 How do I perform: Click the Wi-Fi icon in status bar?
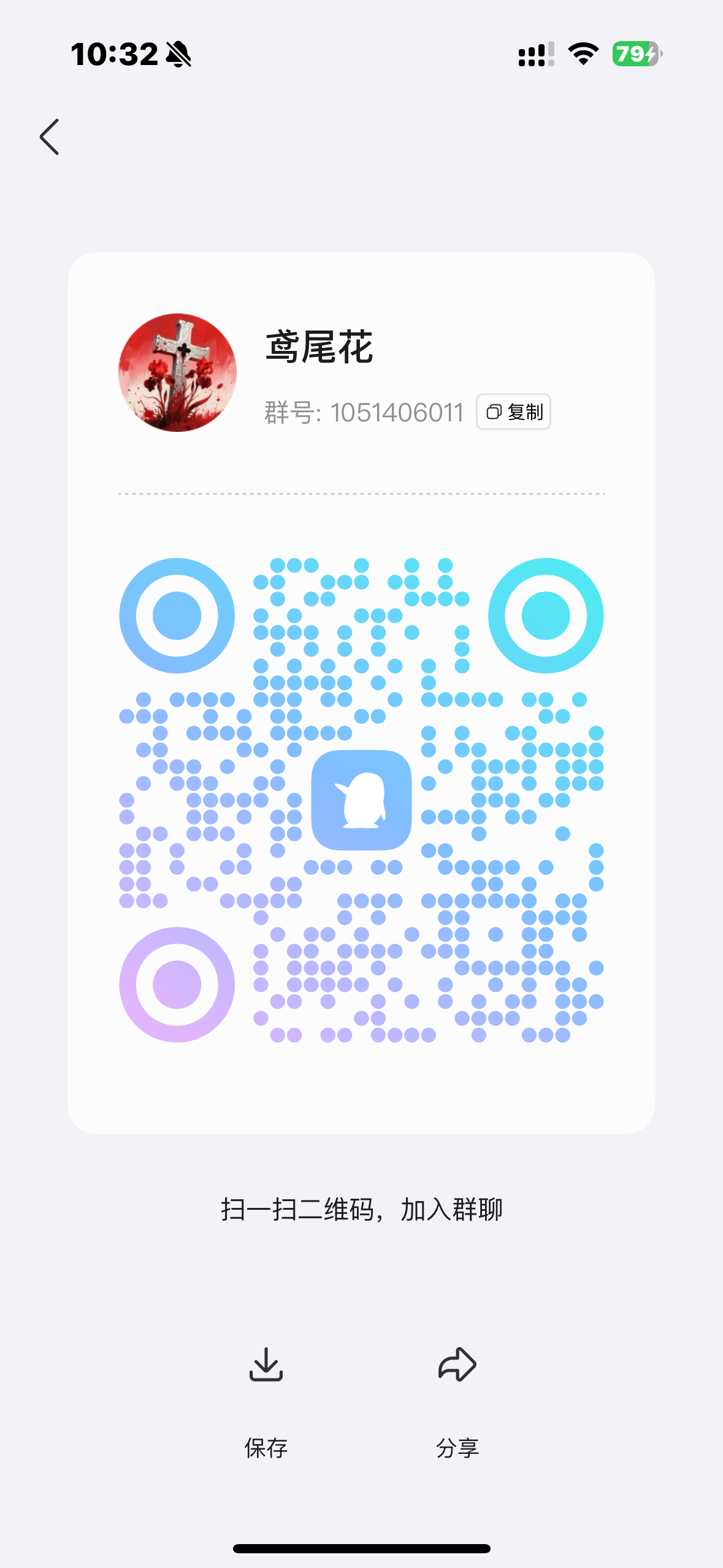pos(581,54)
